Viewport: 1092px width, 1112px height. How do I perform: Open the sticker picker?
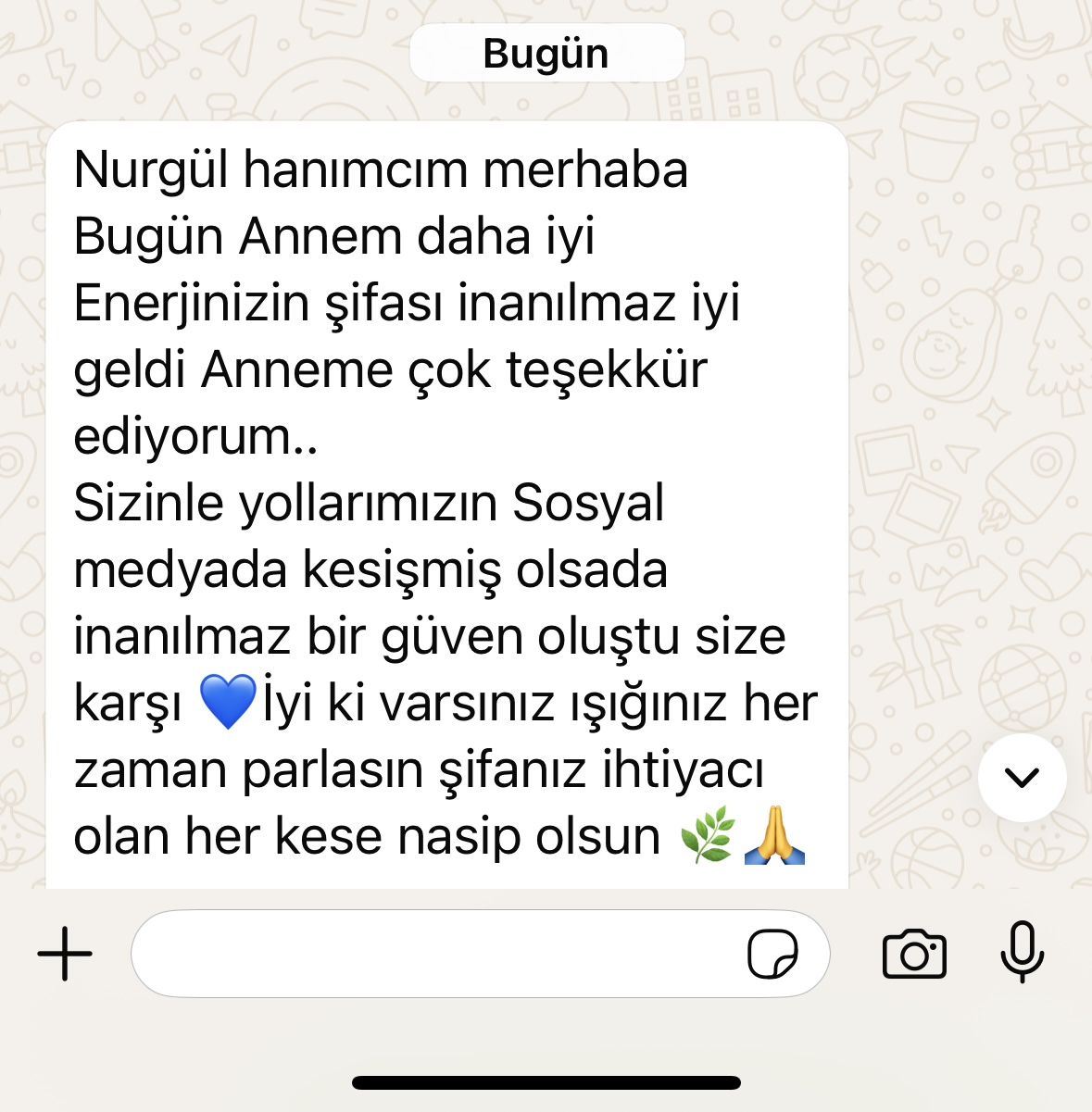click(x=772, y=954)
